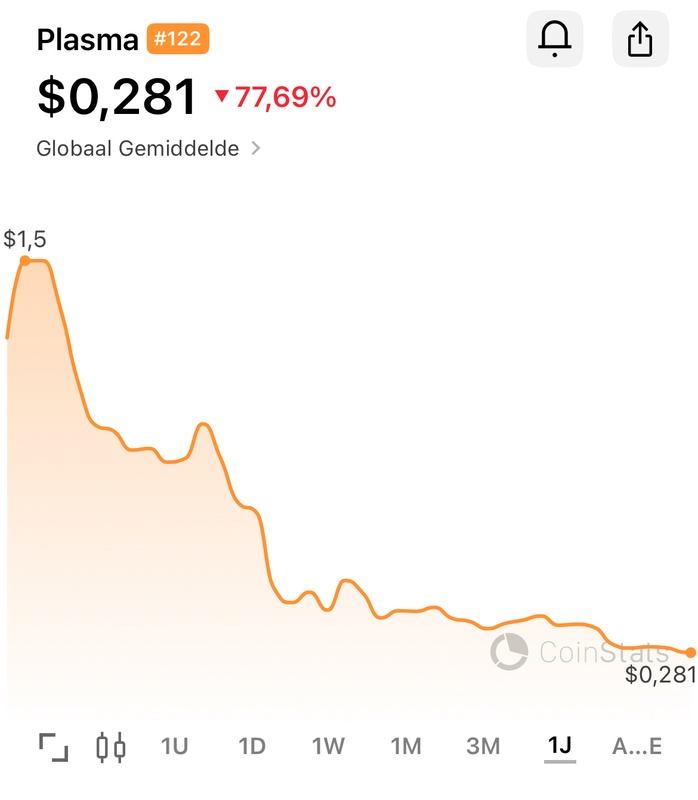Expand the chart to fullscreen
The image size is (698, 800).
point(53,746)
